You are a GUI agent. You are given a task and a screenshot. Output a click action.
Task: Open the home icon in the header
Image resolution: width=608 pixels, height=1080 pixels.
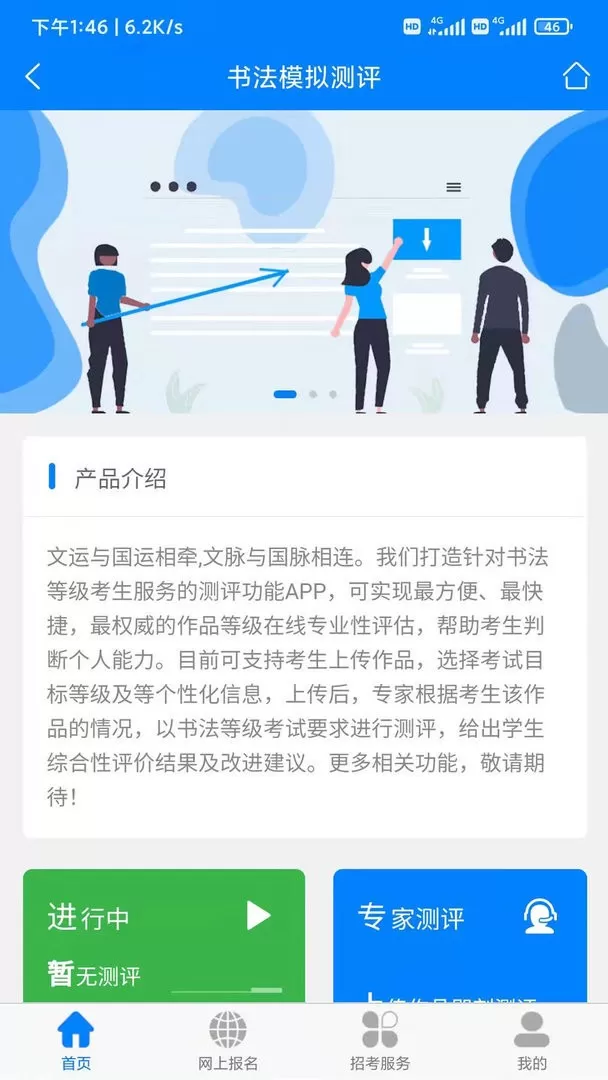coord(575,77)
